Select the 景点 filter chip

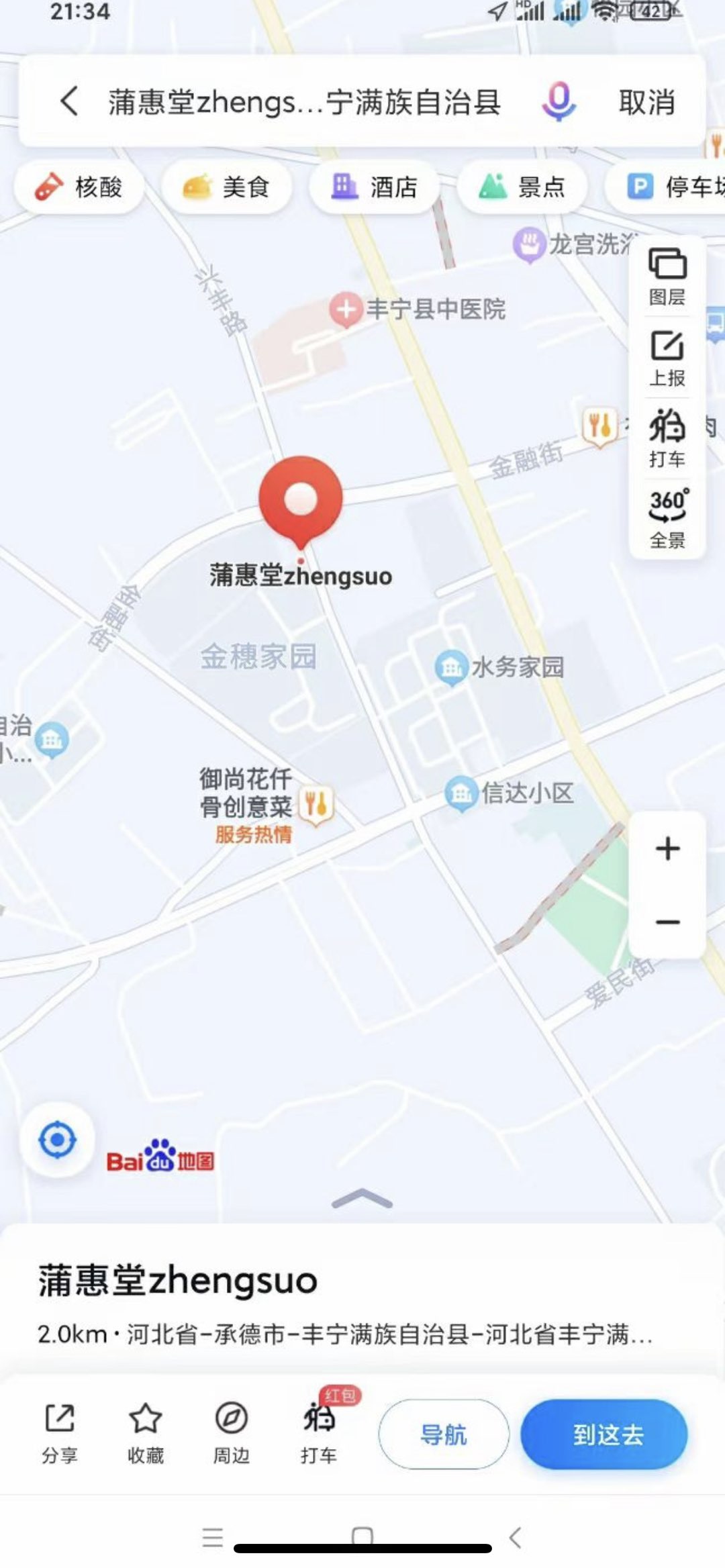pyautogui.click(x=522, y=187)
